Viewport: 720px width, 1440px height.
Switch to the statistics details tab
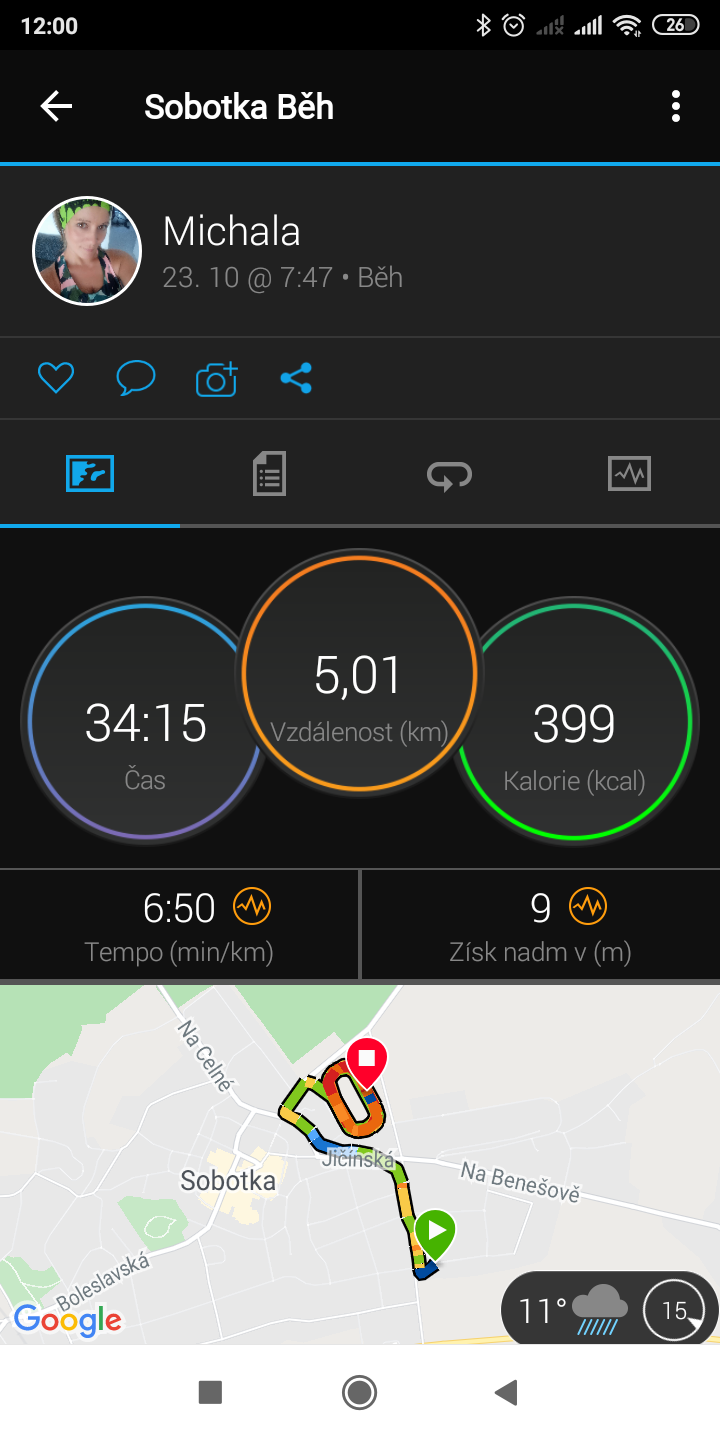pyautogui.click(x=269, y=474)
